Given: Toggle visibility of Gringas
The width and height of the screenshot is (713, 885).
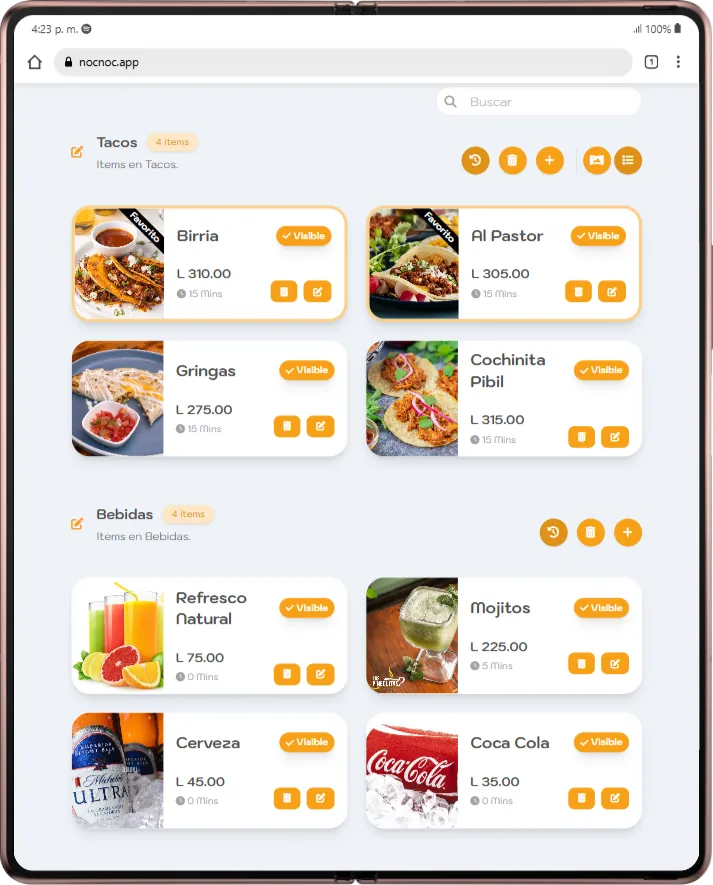Looking at the screenshot, I should click(306, 370).
